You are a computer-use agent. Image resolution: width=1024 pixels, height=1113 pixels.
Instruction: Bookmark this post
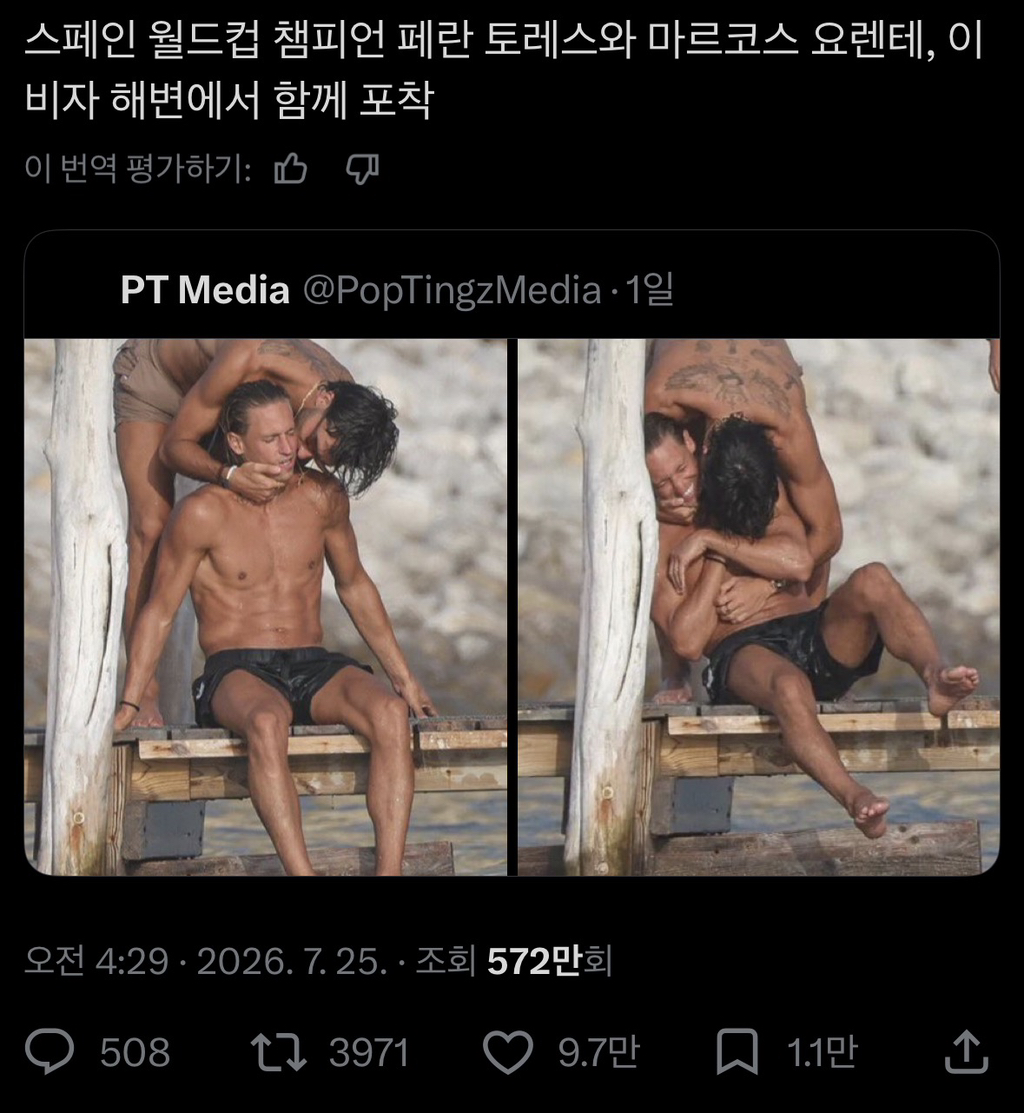point(737,1051)
